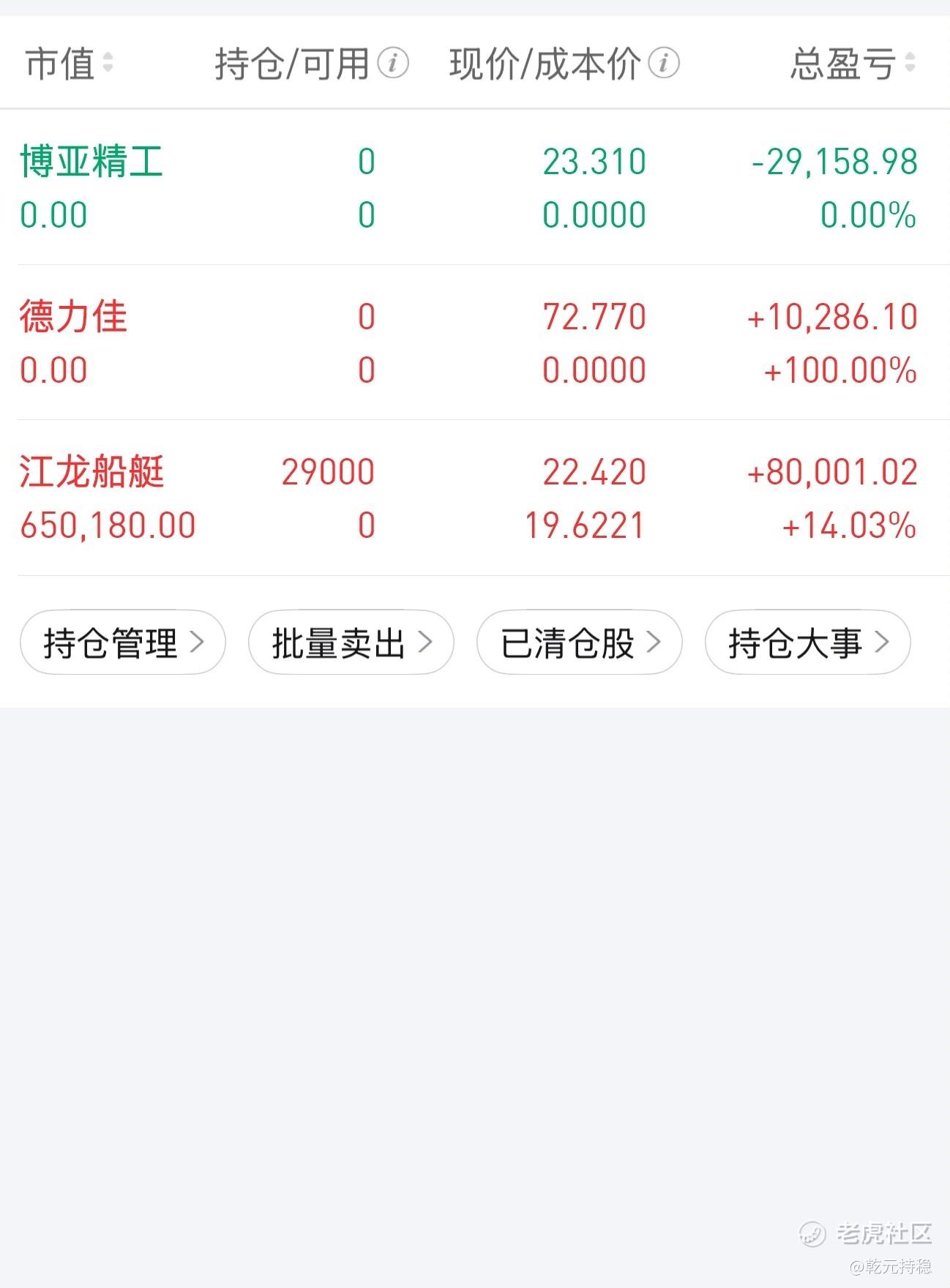Show info for 现价/成本价
The height and width of the screenshot is (1288, 950).
click(664, 63)
